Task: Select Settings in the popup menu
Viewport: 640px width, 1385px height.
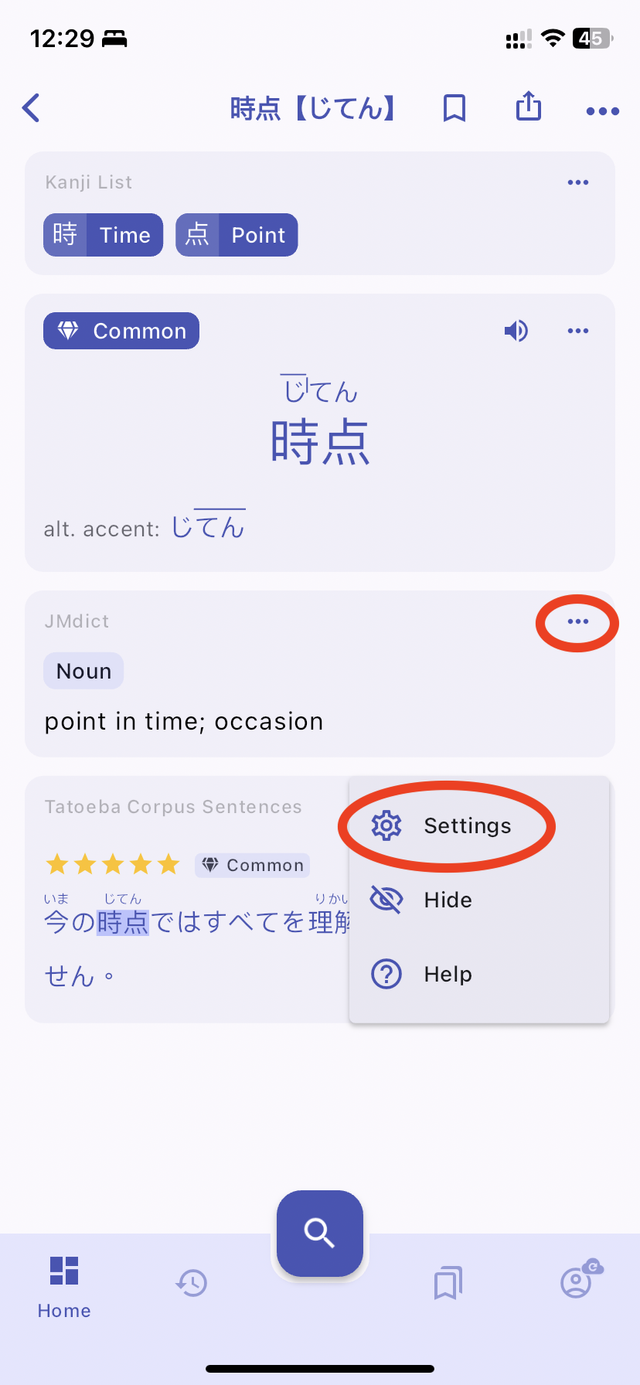Action: (466, 826)
